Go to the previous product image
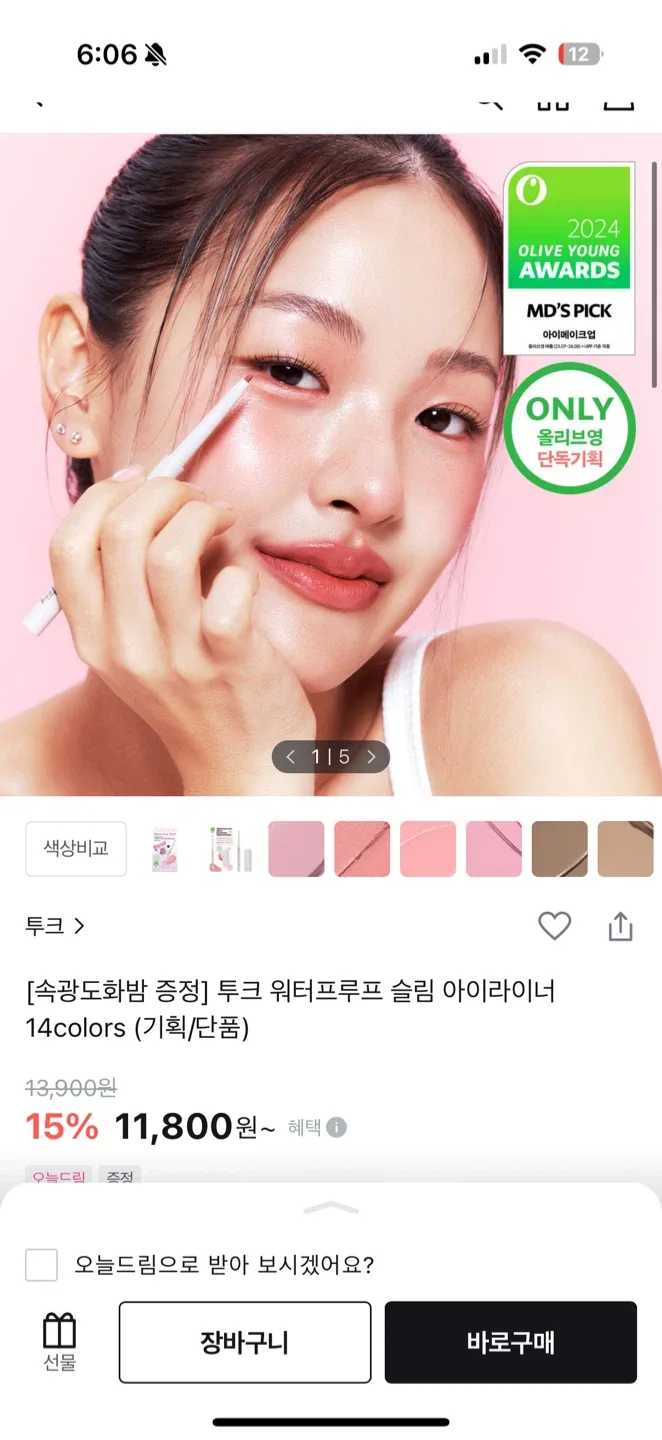The height and width of the screenshot is (1440, 662). [291, 757]
